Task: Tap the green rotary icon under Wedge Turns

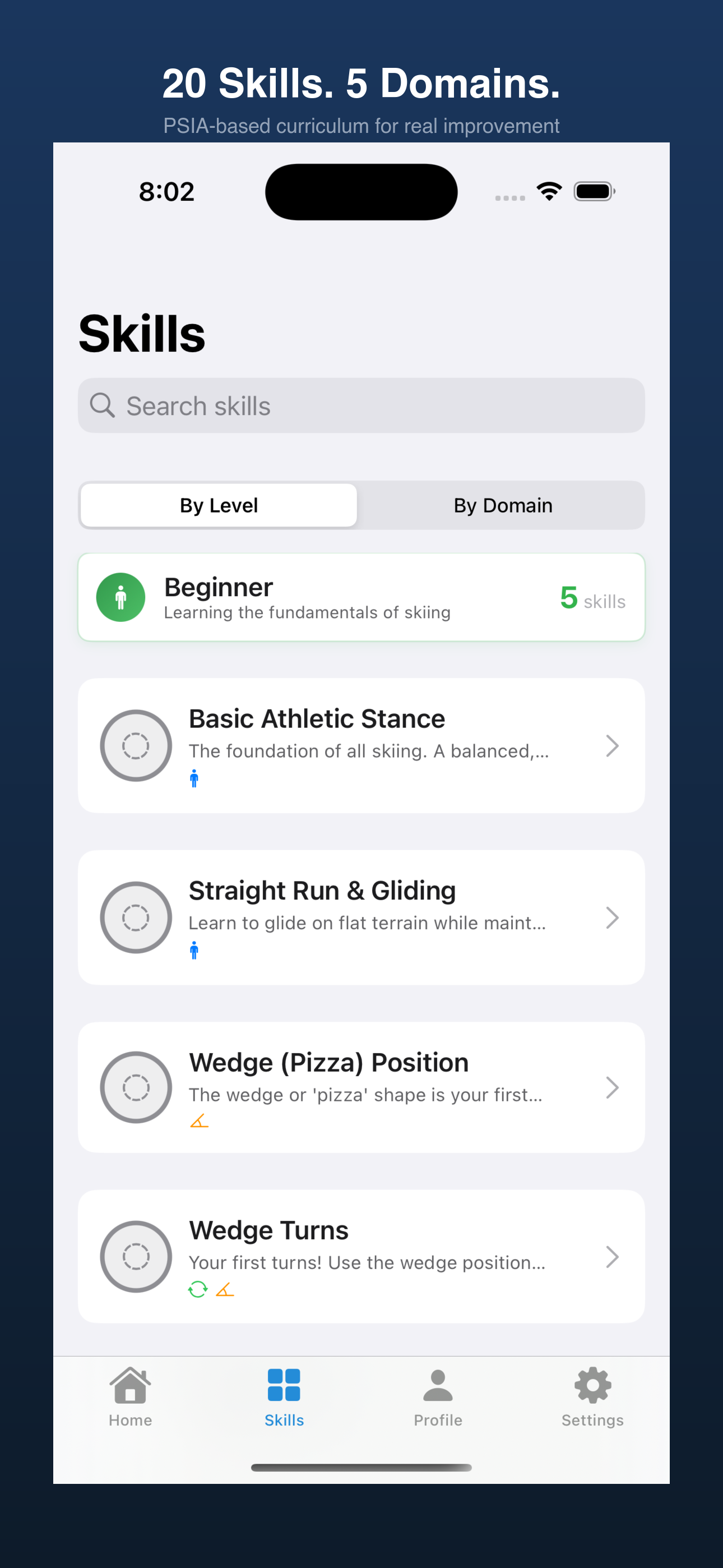Action: 196,1290
